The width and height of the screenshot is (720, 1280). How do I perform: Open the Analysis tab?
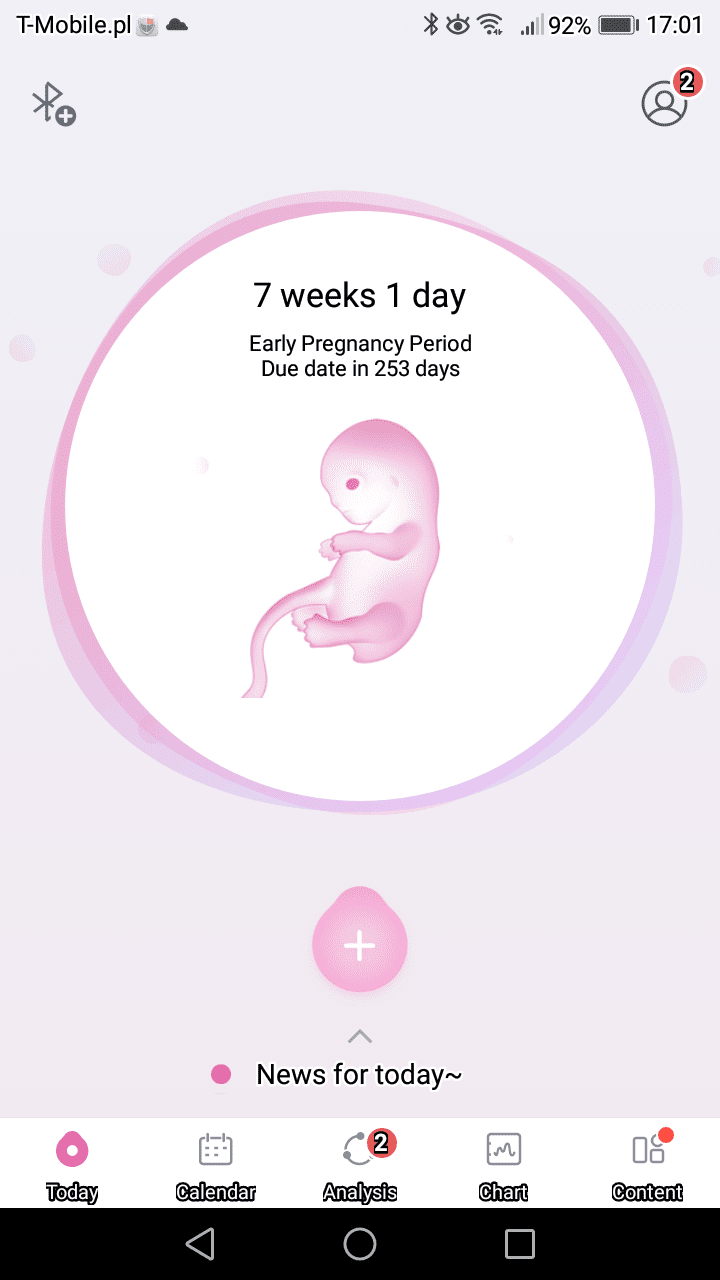click(360, 1164)
